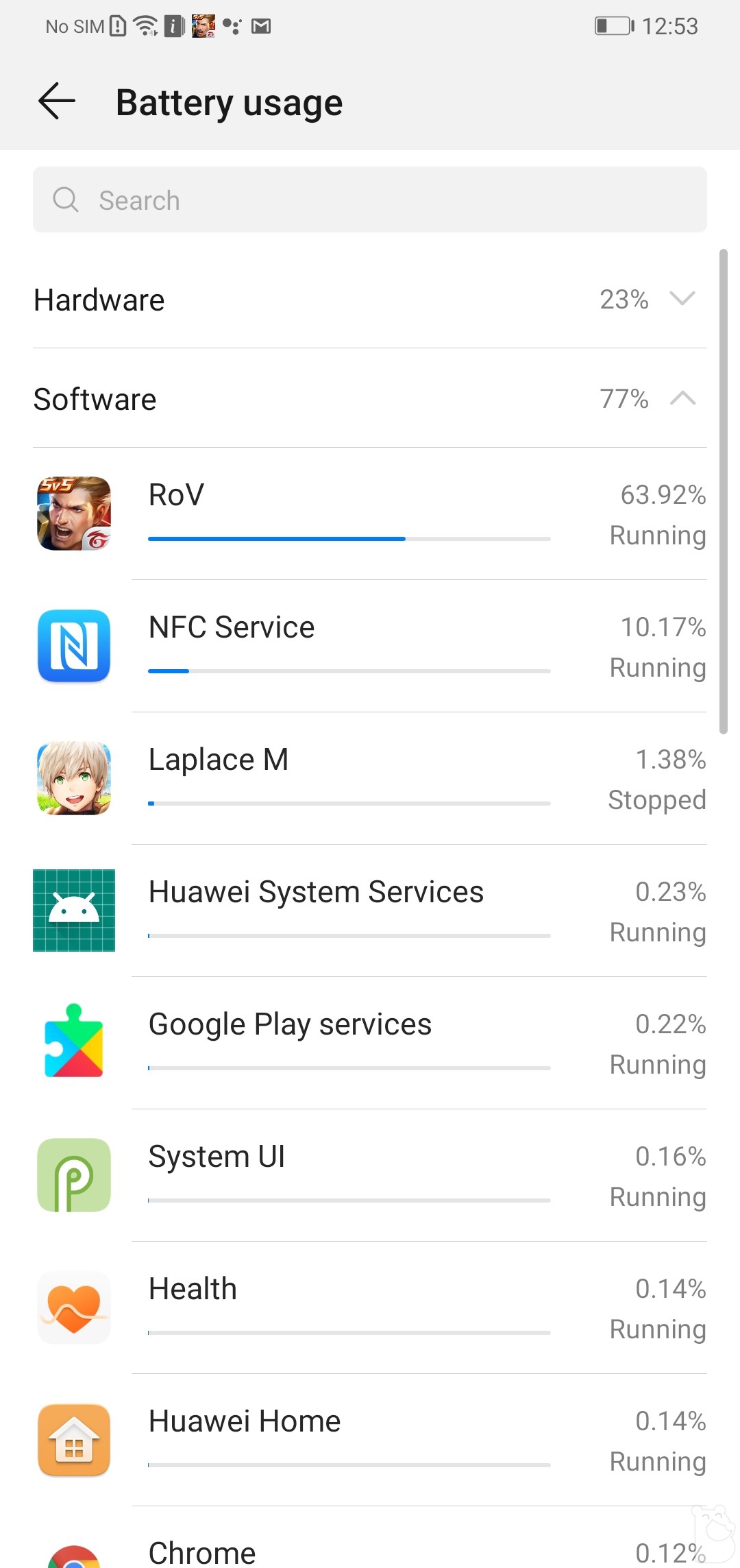The width and height of the screenshot is (740, 1568).
Task: Go back from Battery usage
Action: tap(57, 101)
